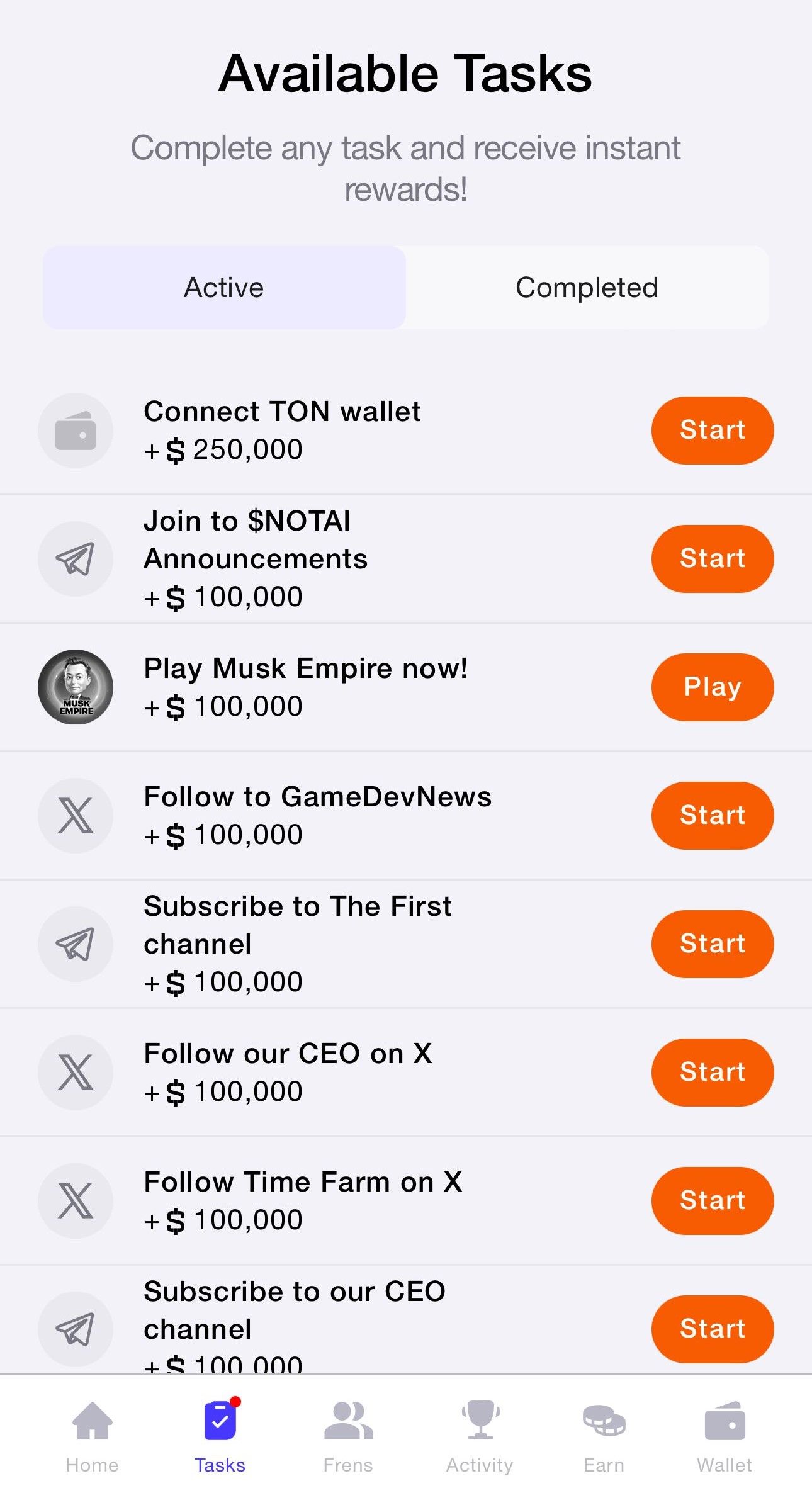Open the Musk Empire avatar icon
This screenshot has height=1493, width=812.
[75, 687]
